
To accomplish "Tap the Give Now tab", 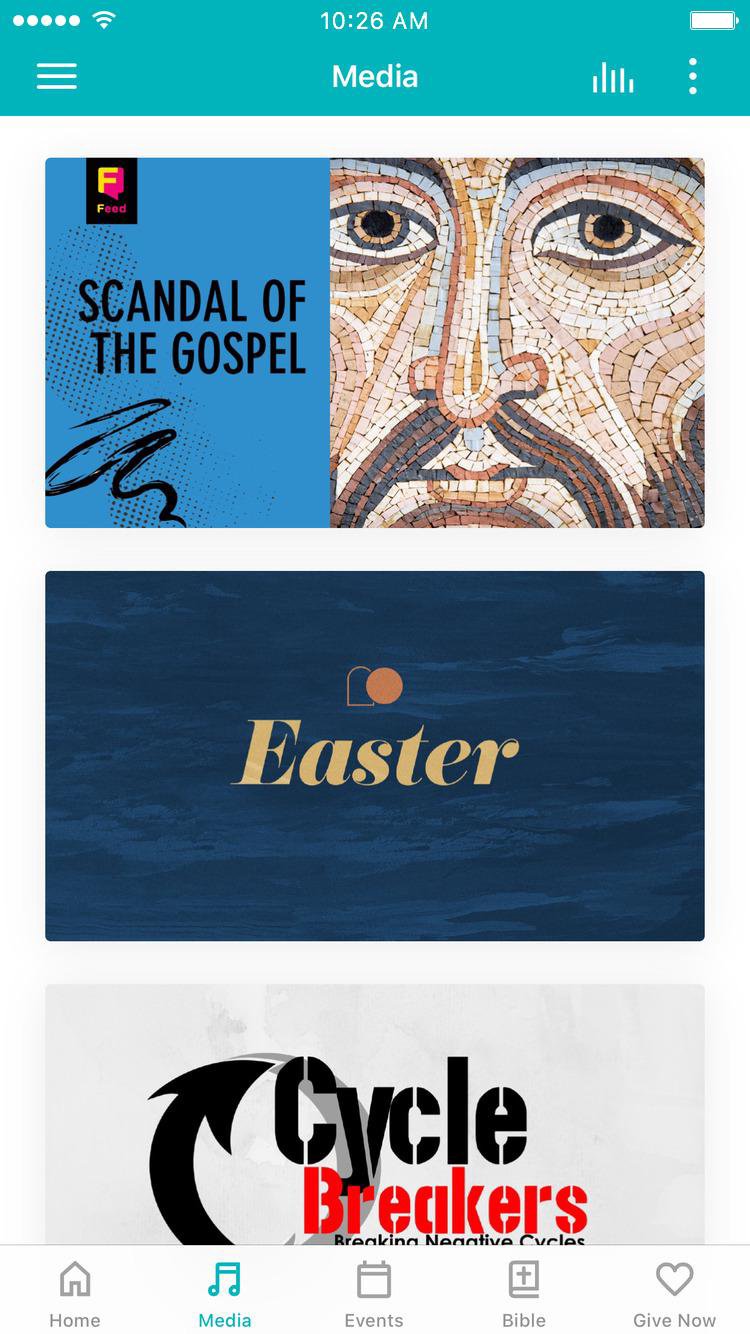I will tap(674, 1293).
